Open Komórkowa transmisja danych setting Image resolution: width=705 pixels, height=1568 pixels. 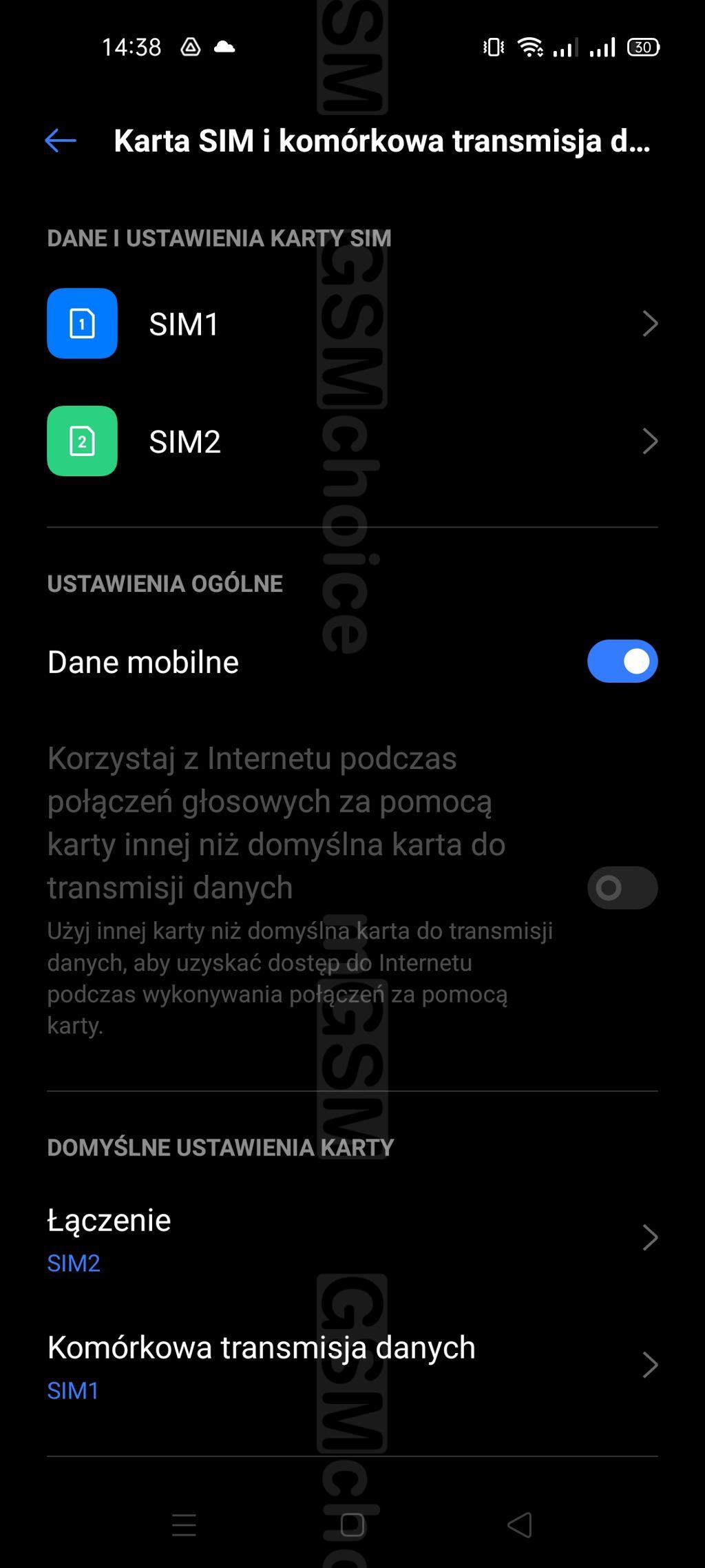coord(352,1365)
